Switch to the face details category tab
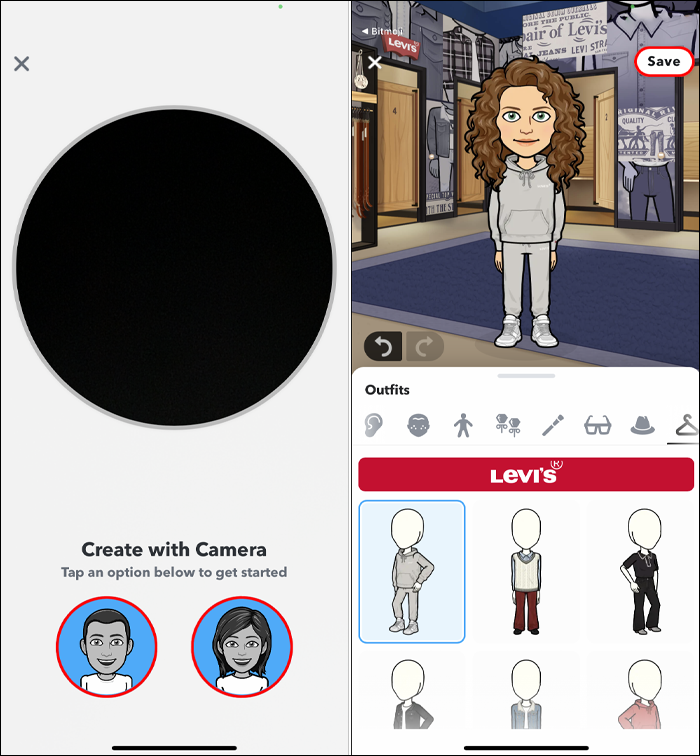Screen dimensions: 700x756 419,425
